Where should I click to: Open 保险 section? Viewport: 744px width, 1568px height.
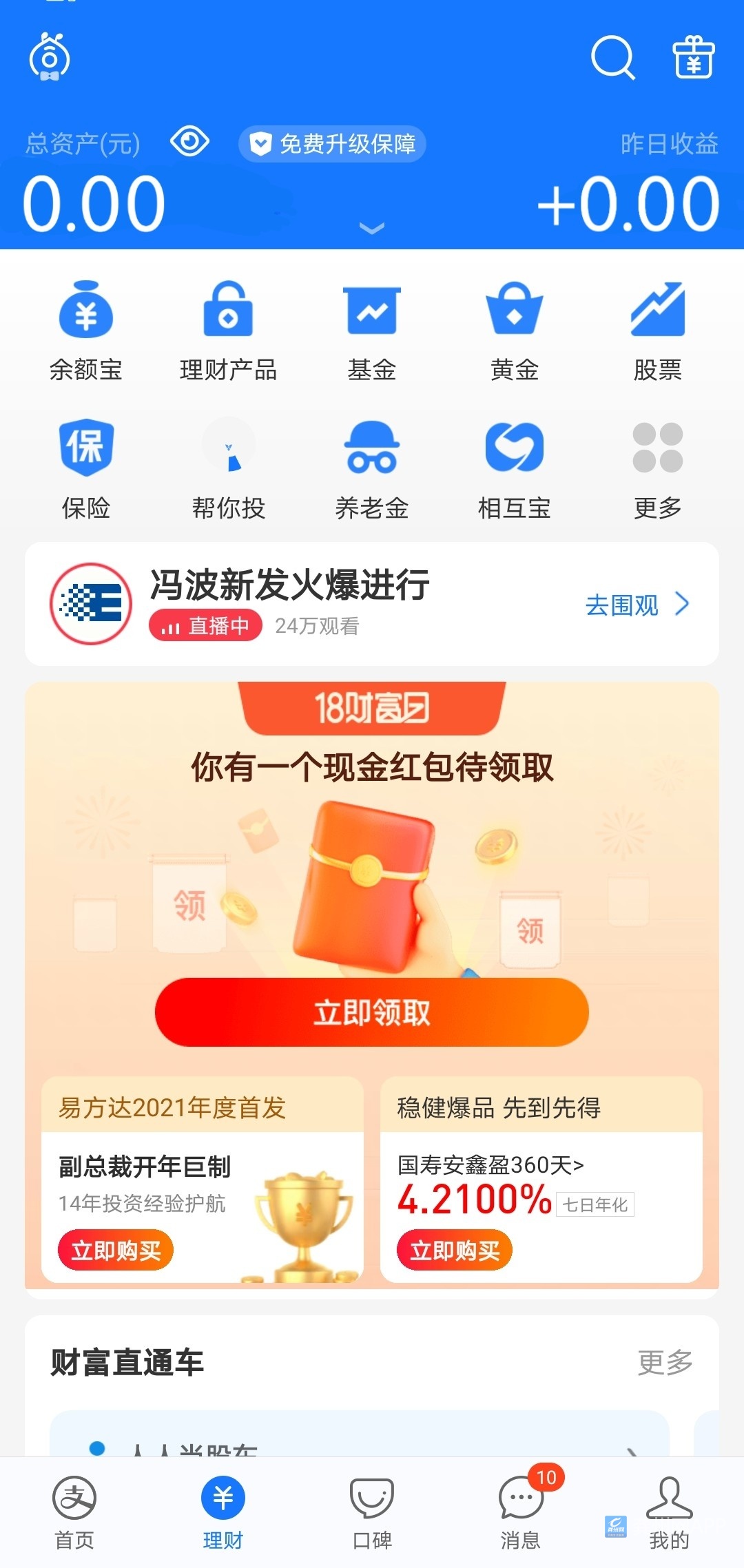coord(86,468)
